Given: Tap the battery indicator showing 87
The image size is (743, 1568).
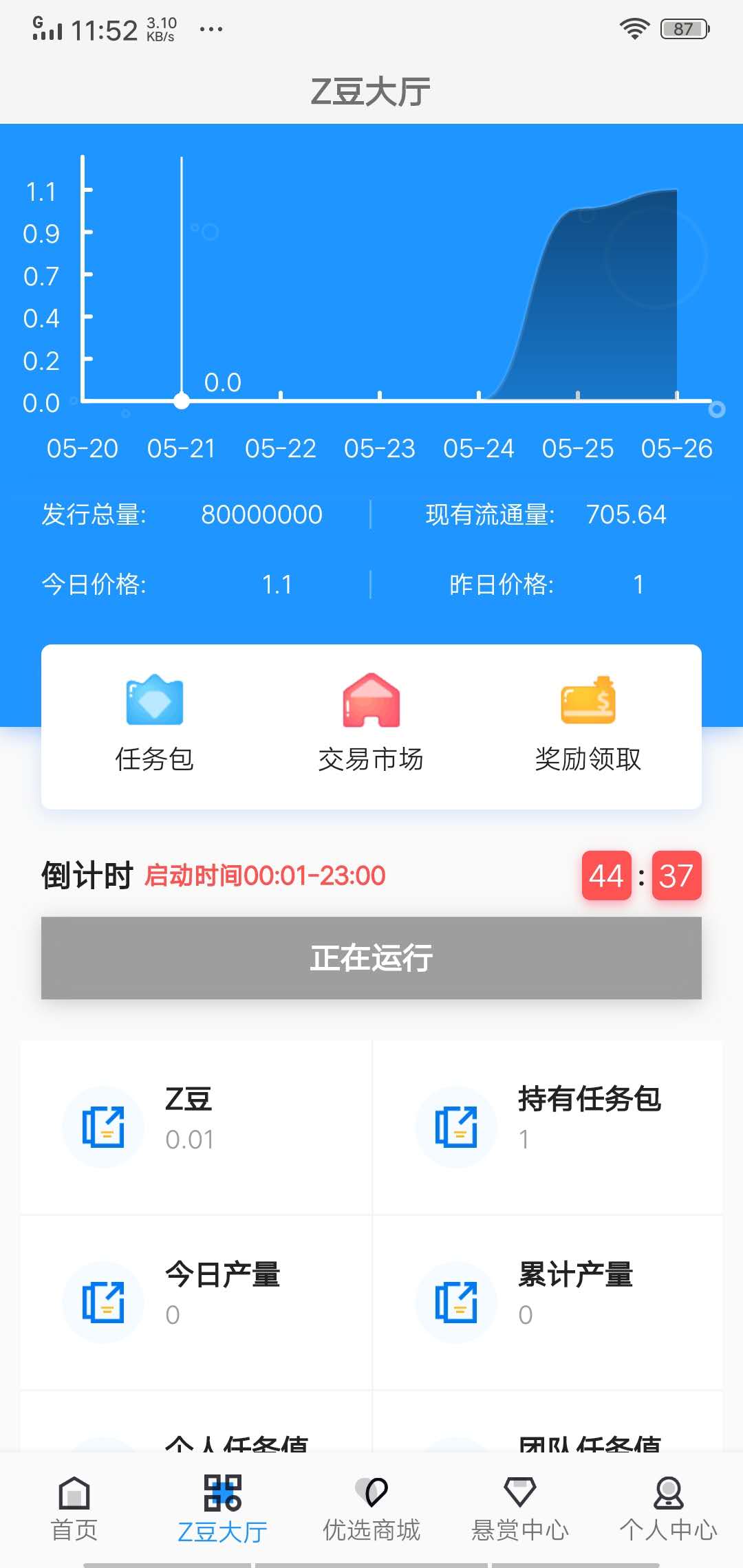Looking at the screenshot, I should coord(683,28).
